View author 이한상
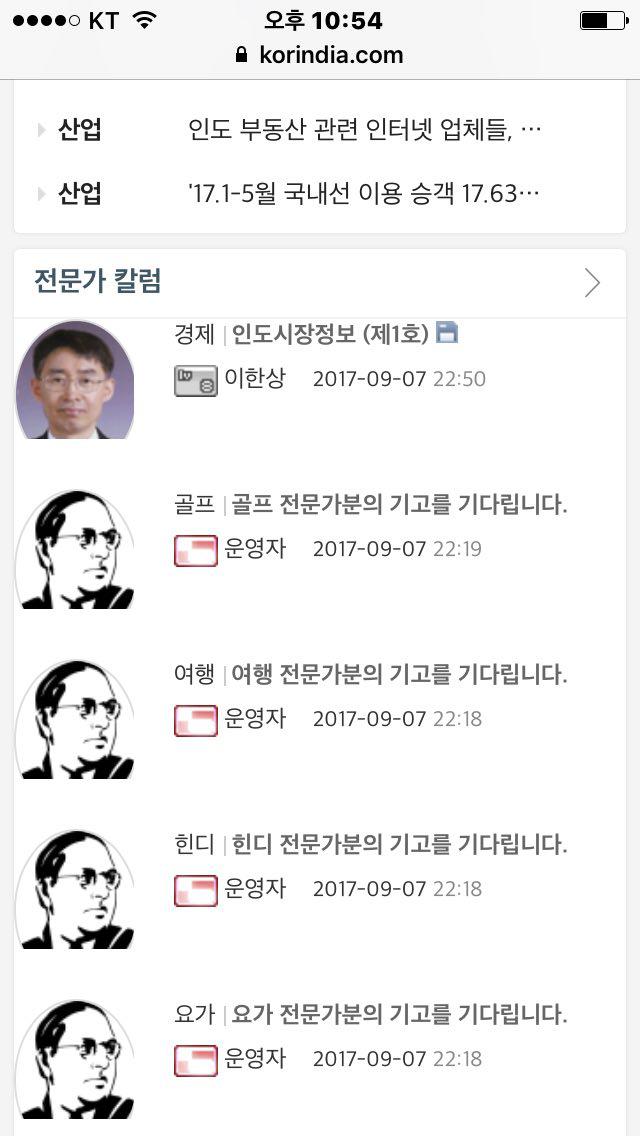 click(254, 379)
